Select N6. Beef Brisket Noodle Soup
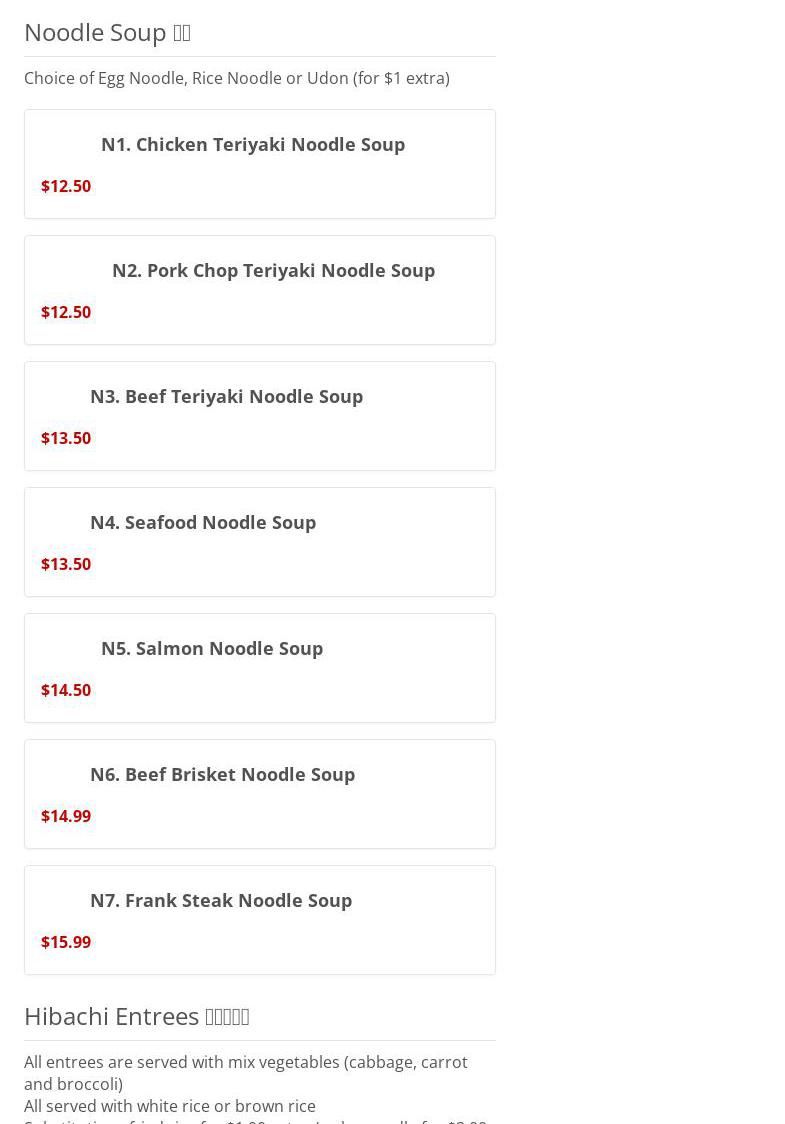 222,775
